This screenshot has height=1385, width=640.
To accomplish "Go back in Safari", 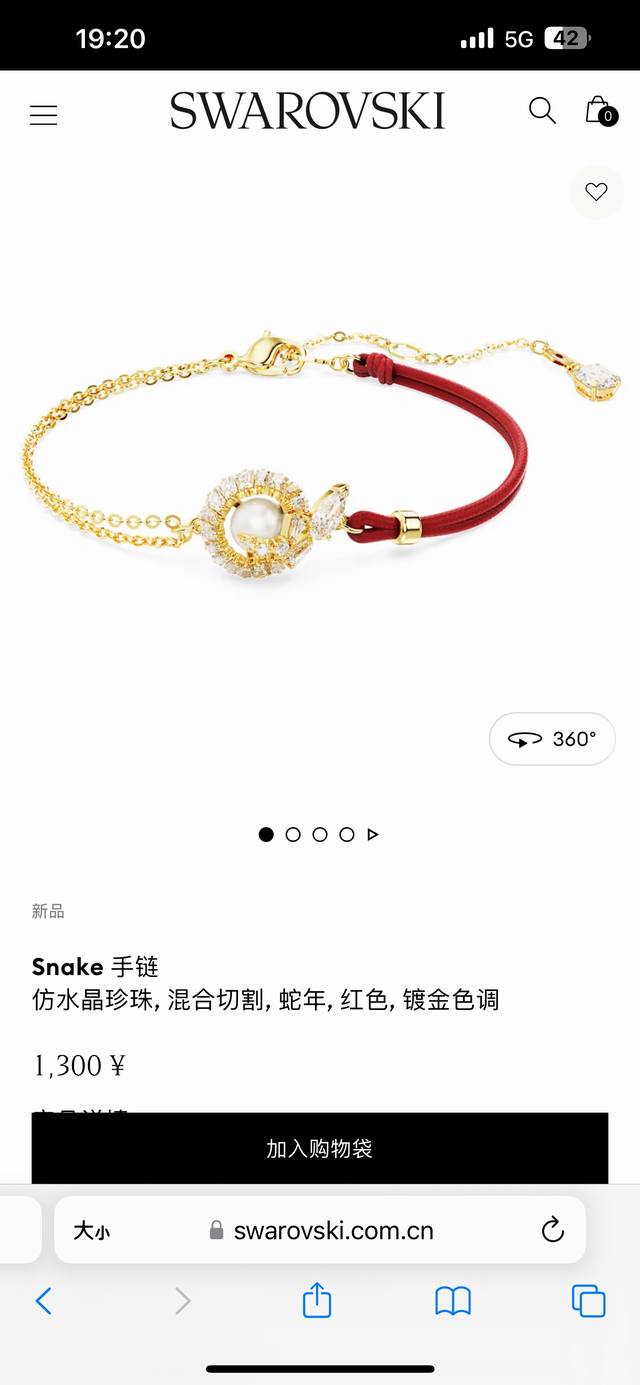I will click(x=43, y=1300).
